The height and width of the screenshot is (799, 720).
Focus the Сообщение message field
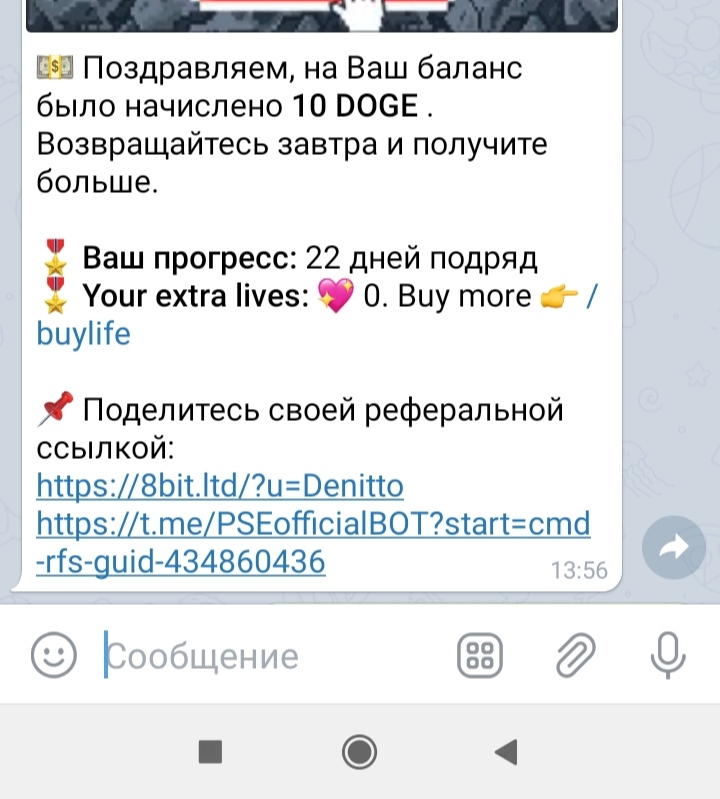click(x=270, y=656)
